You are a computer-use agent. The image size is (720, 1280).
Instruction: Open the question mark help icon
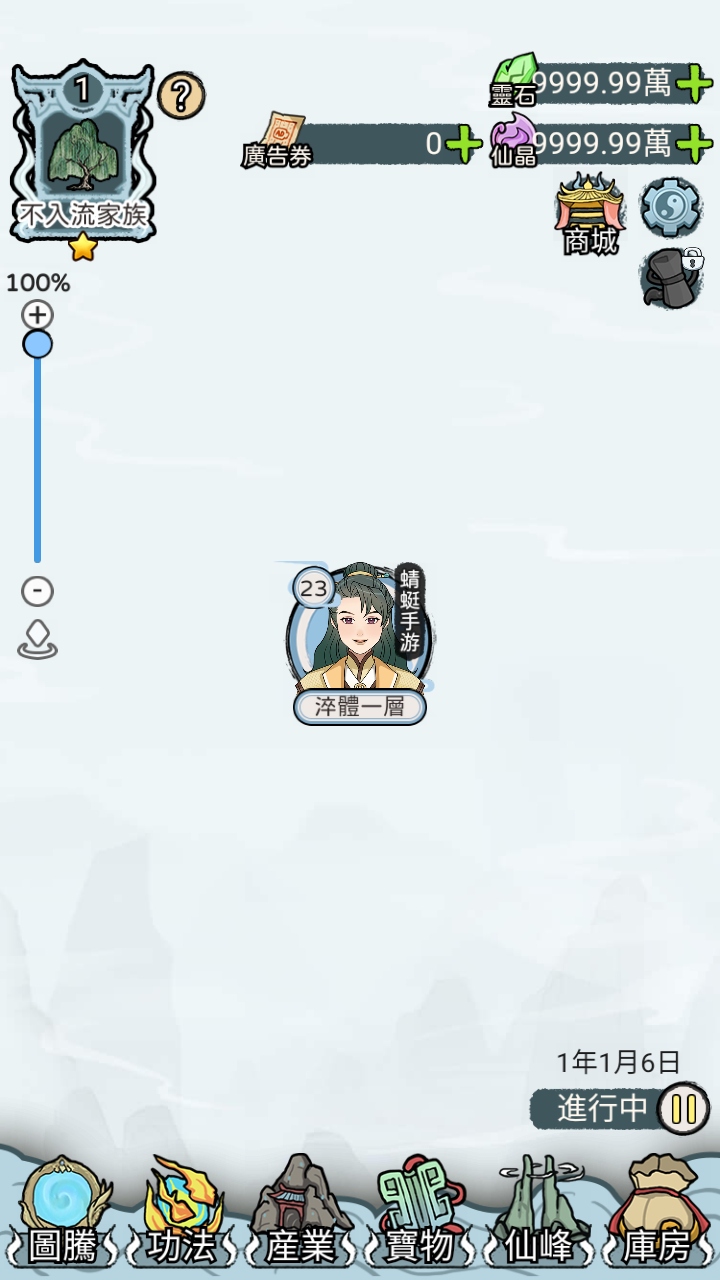click(x=181, y=96)
